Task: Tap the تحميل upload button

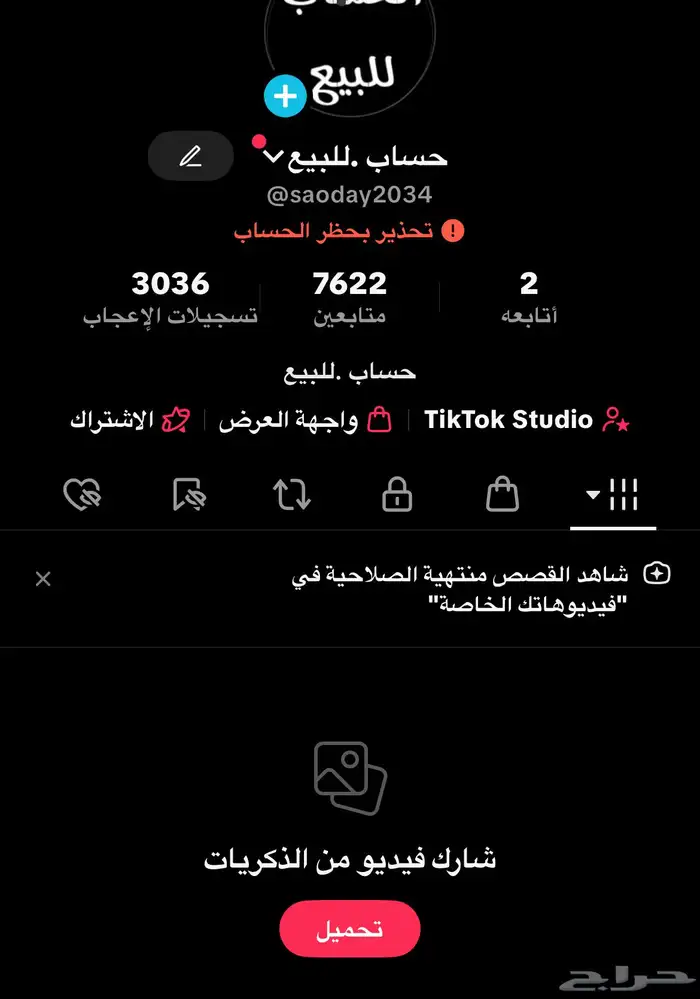Action: pos(349,929)
